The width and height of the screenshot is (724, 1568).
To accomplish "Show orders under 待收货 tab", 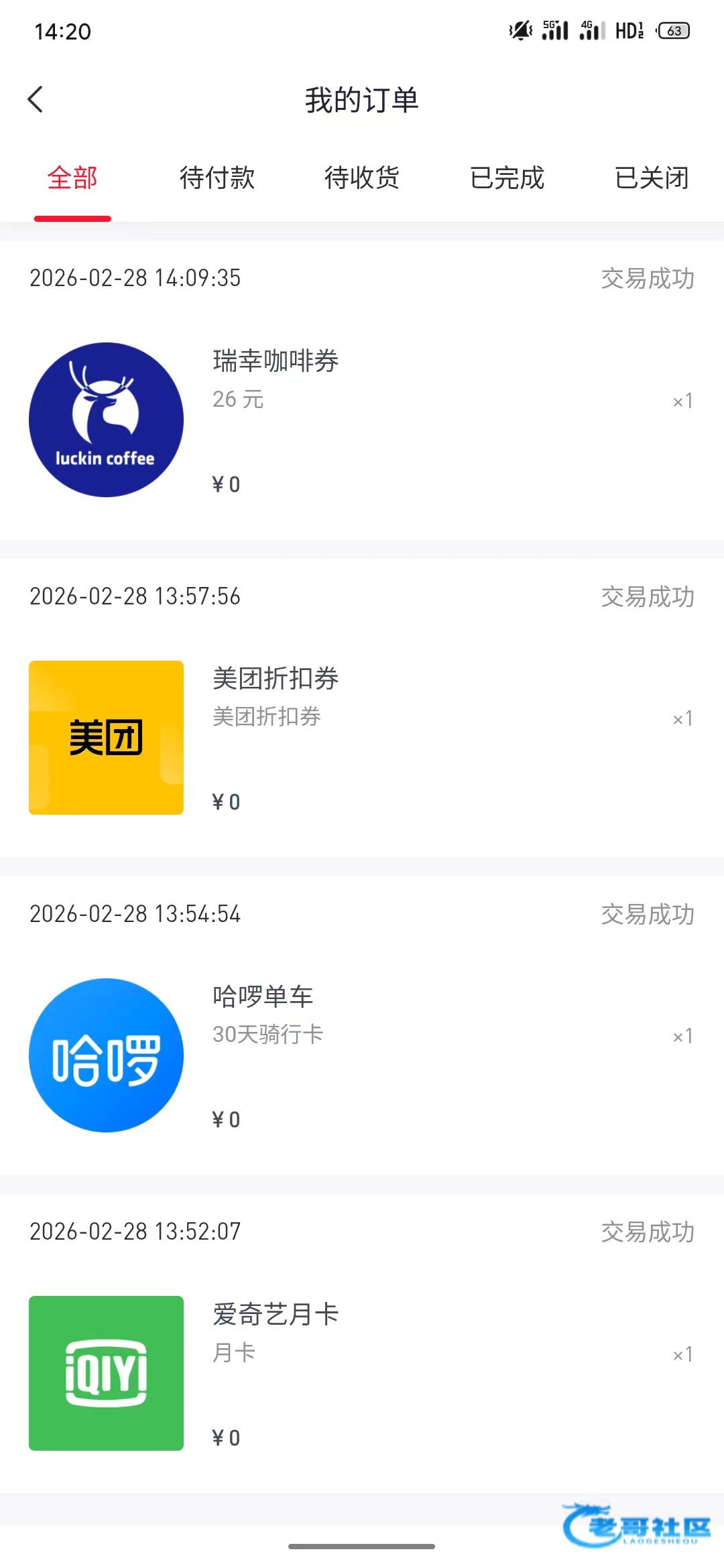I will coord(362,178).
